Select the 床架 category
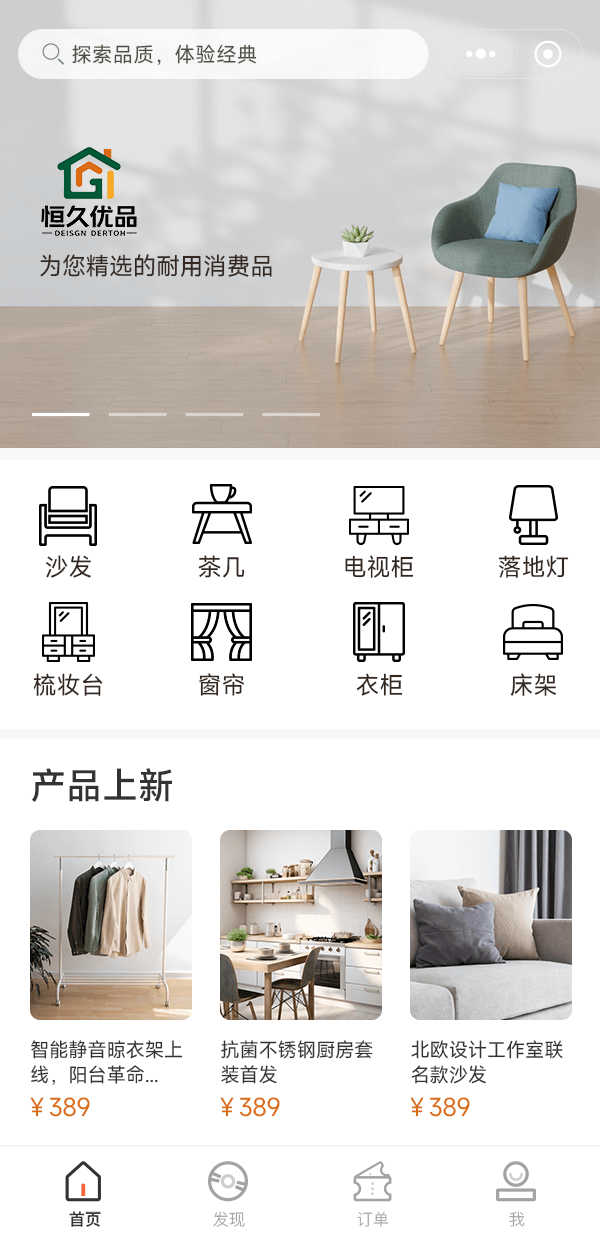 click(x=532, y=650)
